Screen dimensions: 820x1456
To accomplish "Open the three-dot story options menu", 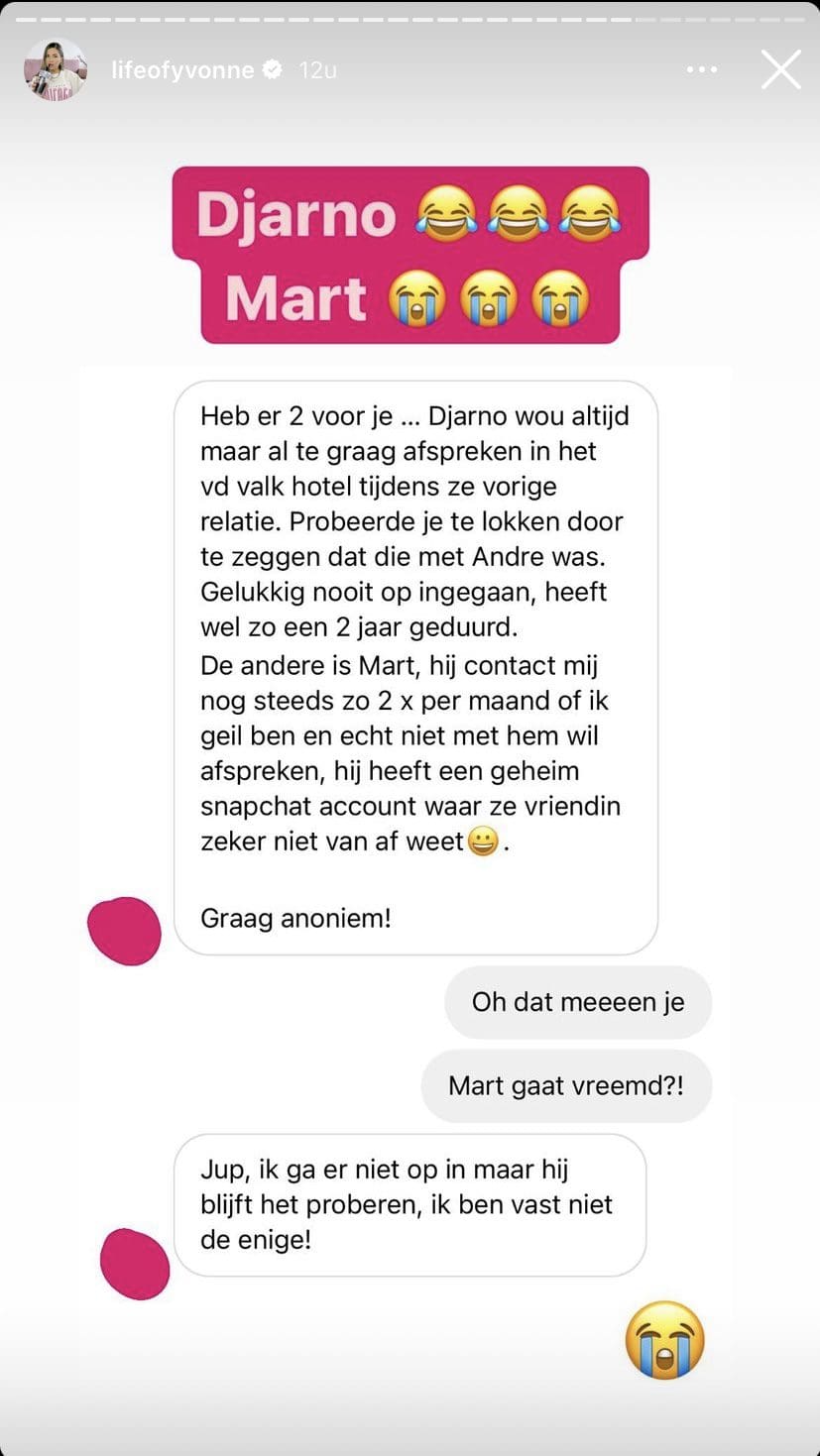I will (701, 69).
